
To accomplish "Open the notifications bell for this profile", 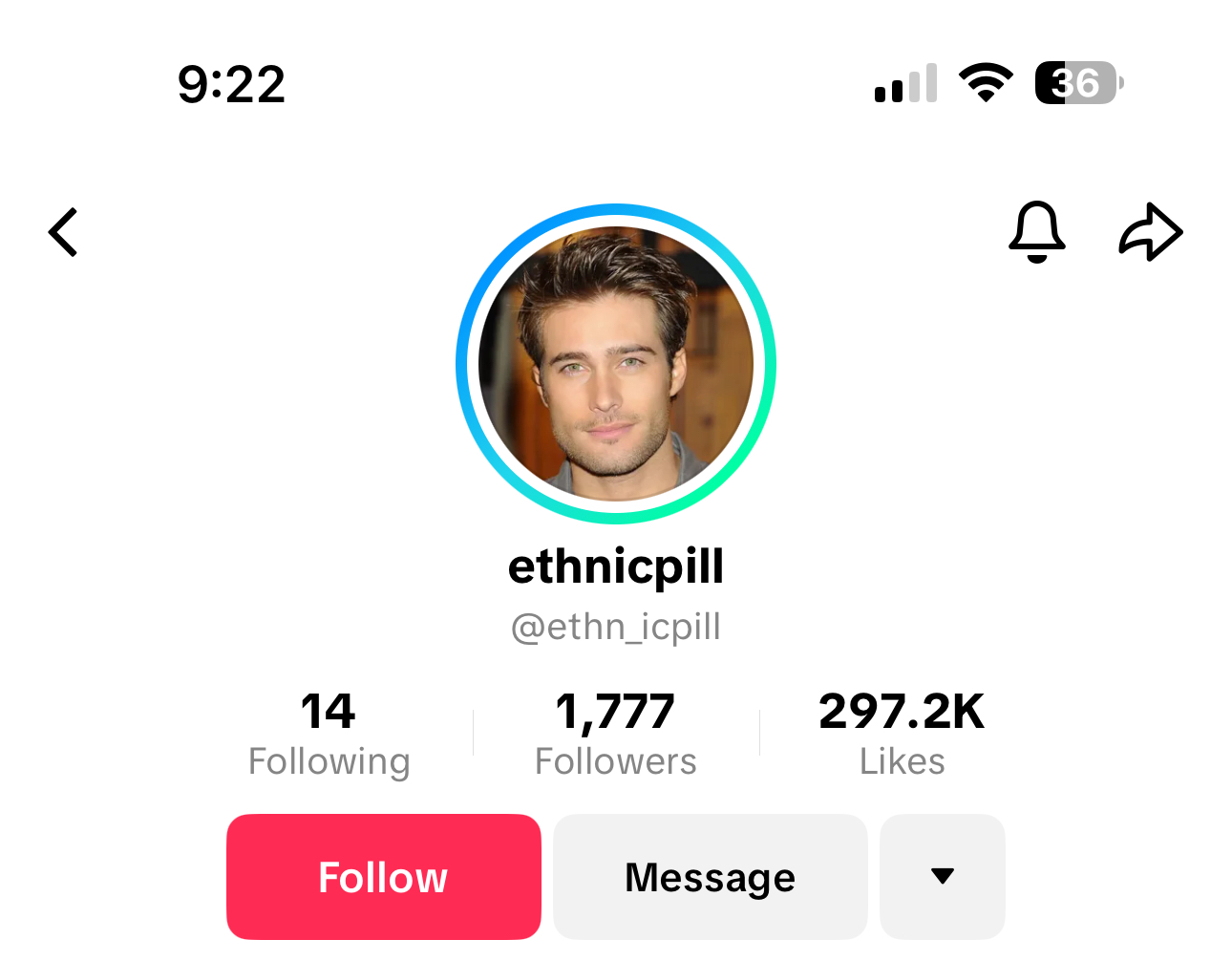I will coord(1036,232).
